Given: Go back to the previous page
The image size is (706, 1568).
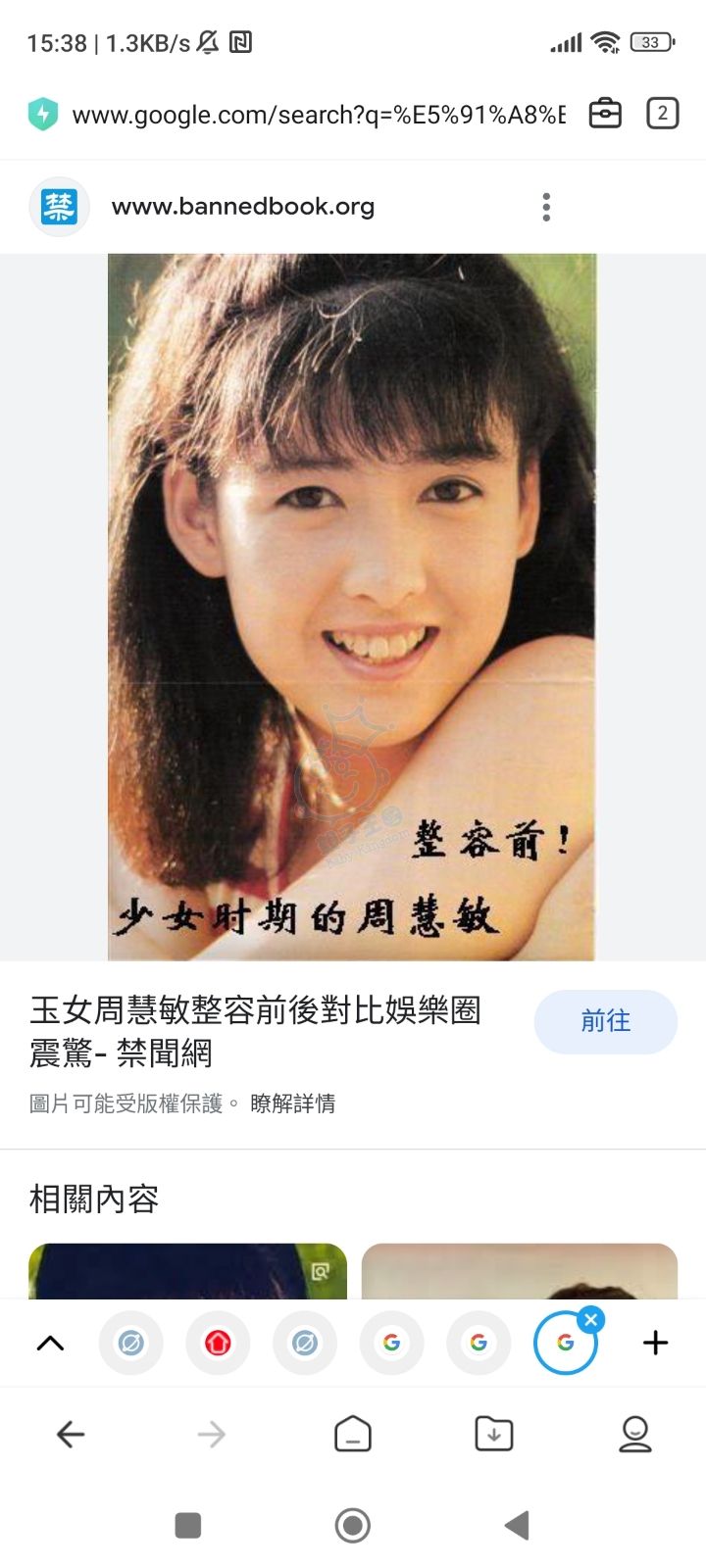Looking at the screenshot, I should [71, 1435].
